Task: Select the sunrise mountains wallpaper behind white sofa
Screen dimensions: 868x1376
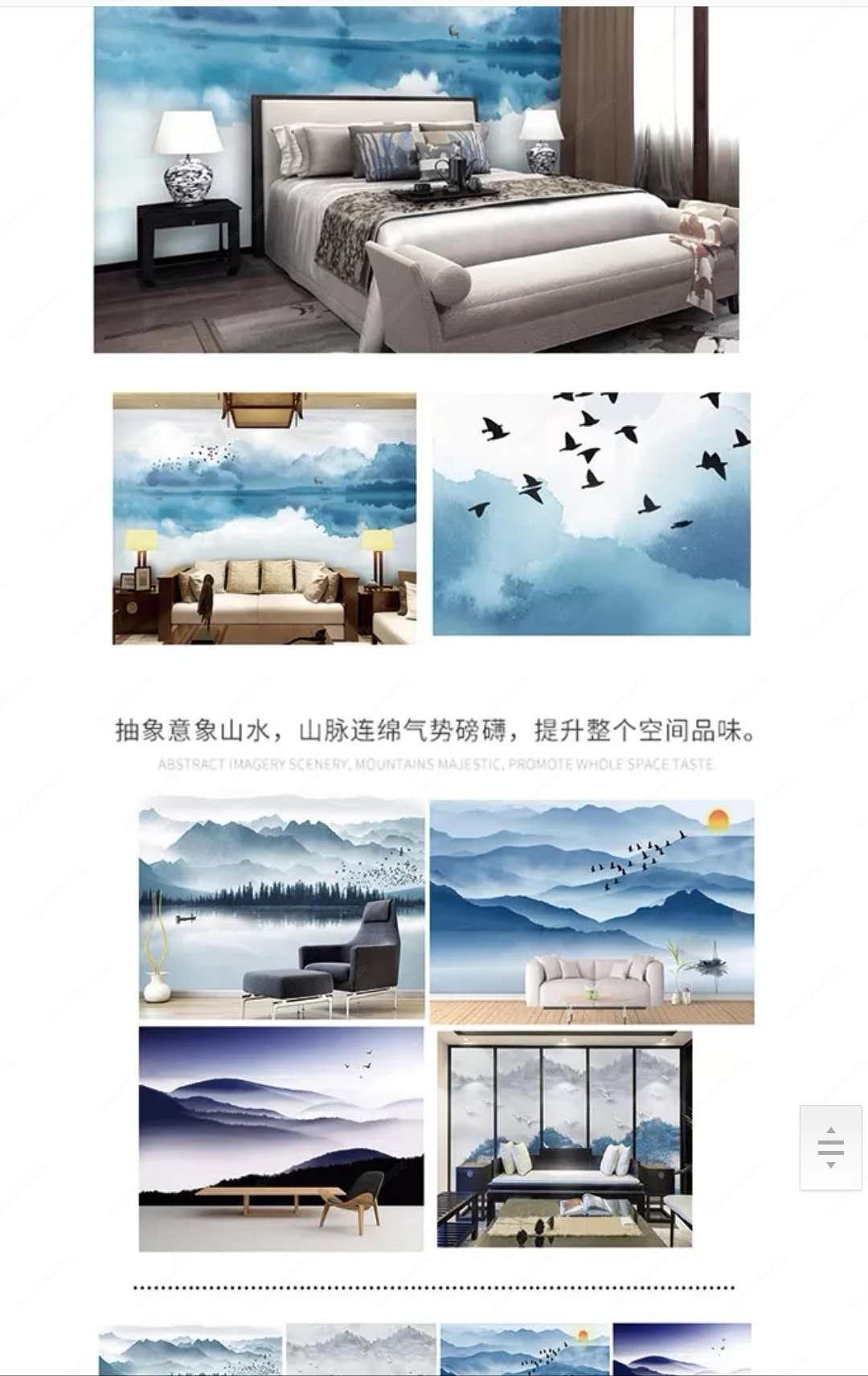Action: 595,912
